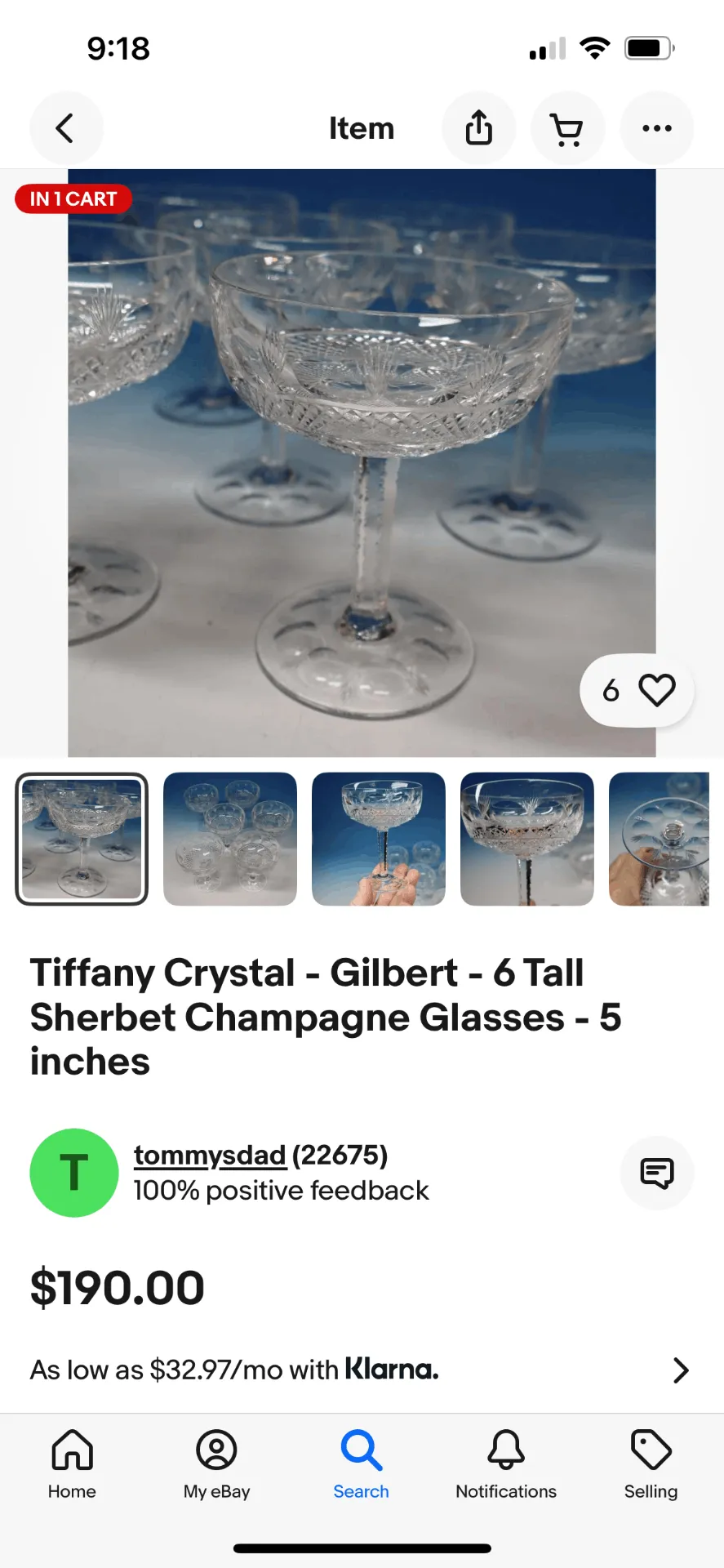Screen dimensions: 724x1568
Task: Open the Notifications tab
Action: [506, 1463]
